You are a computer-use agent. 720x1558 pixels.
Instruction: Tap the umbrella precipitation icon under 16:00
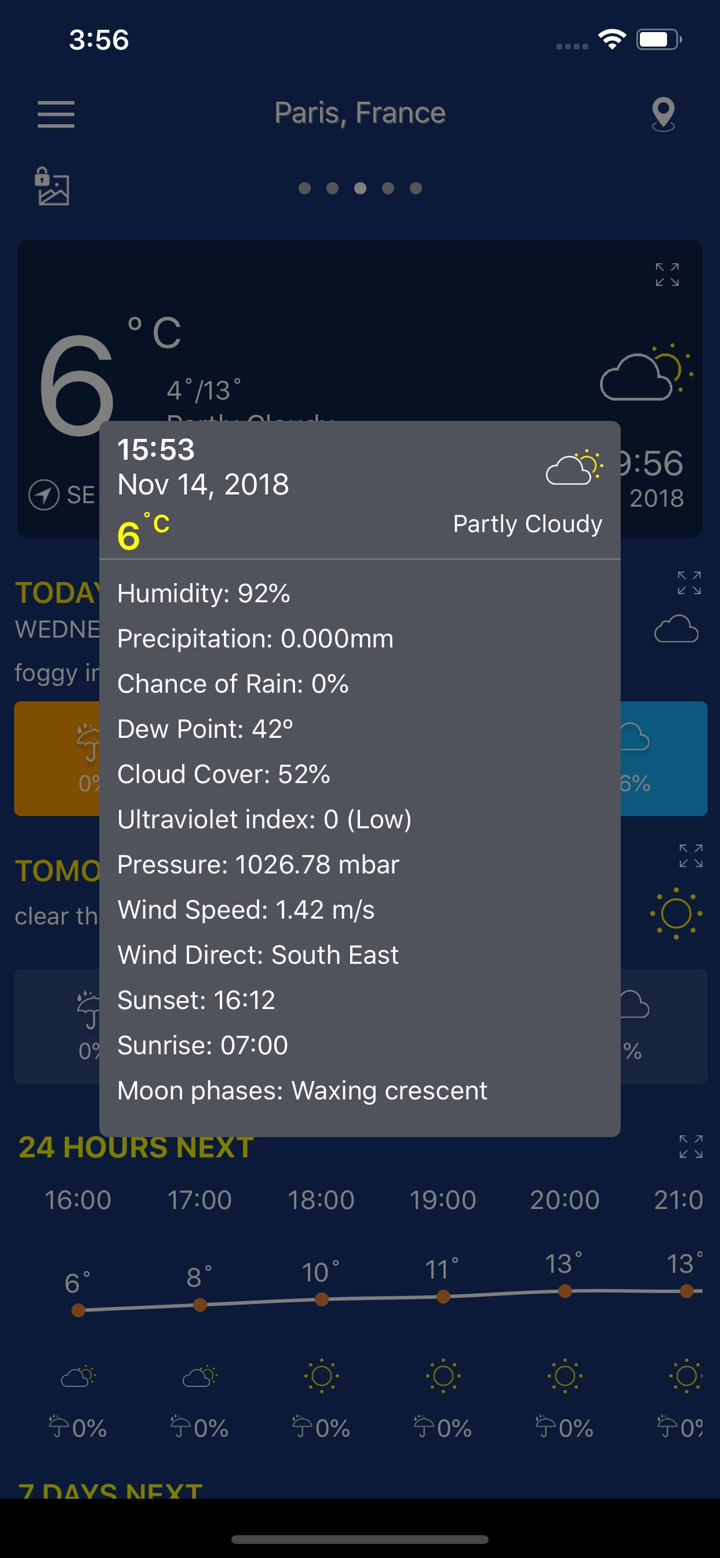click(78, 1427)
